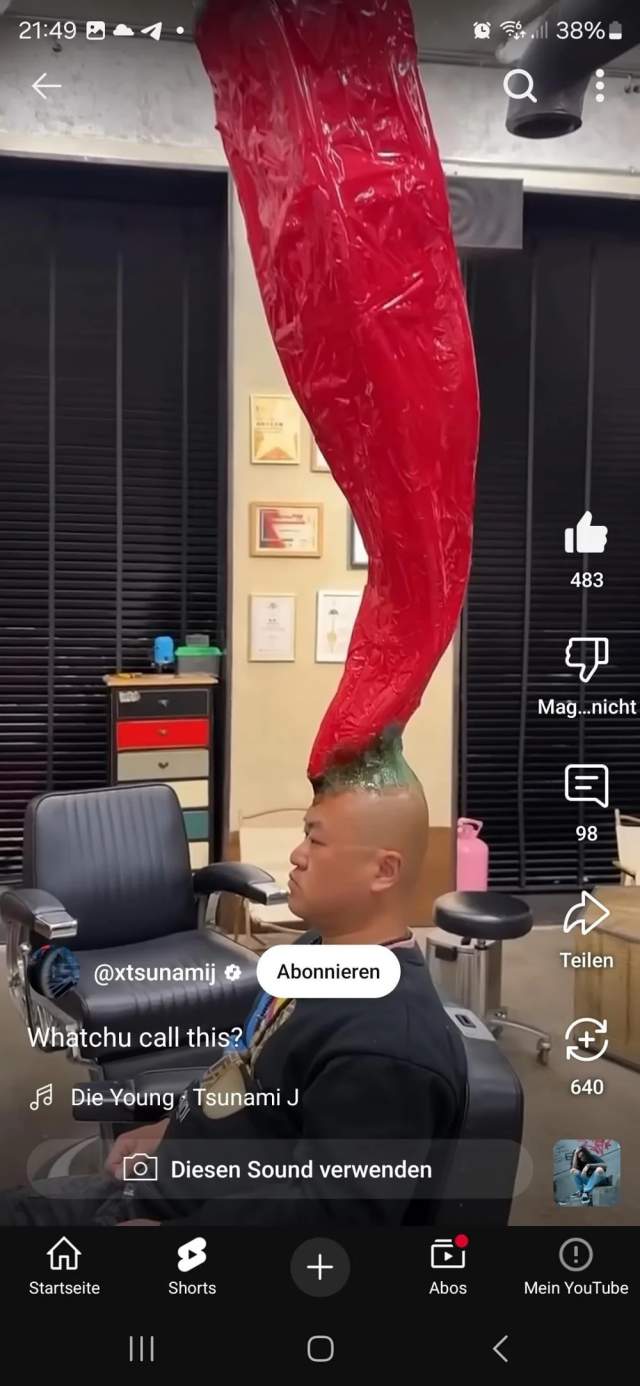The height and width of the screenshot is (1386, 640).
Task: Go to the system home screen
Action: tap(320, 1348)
